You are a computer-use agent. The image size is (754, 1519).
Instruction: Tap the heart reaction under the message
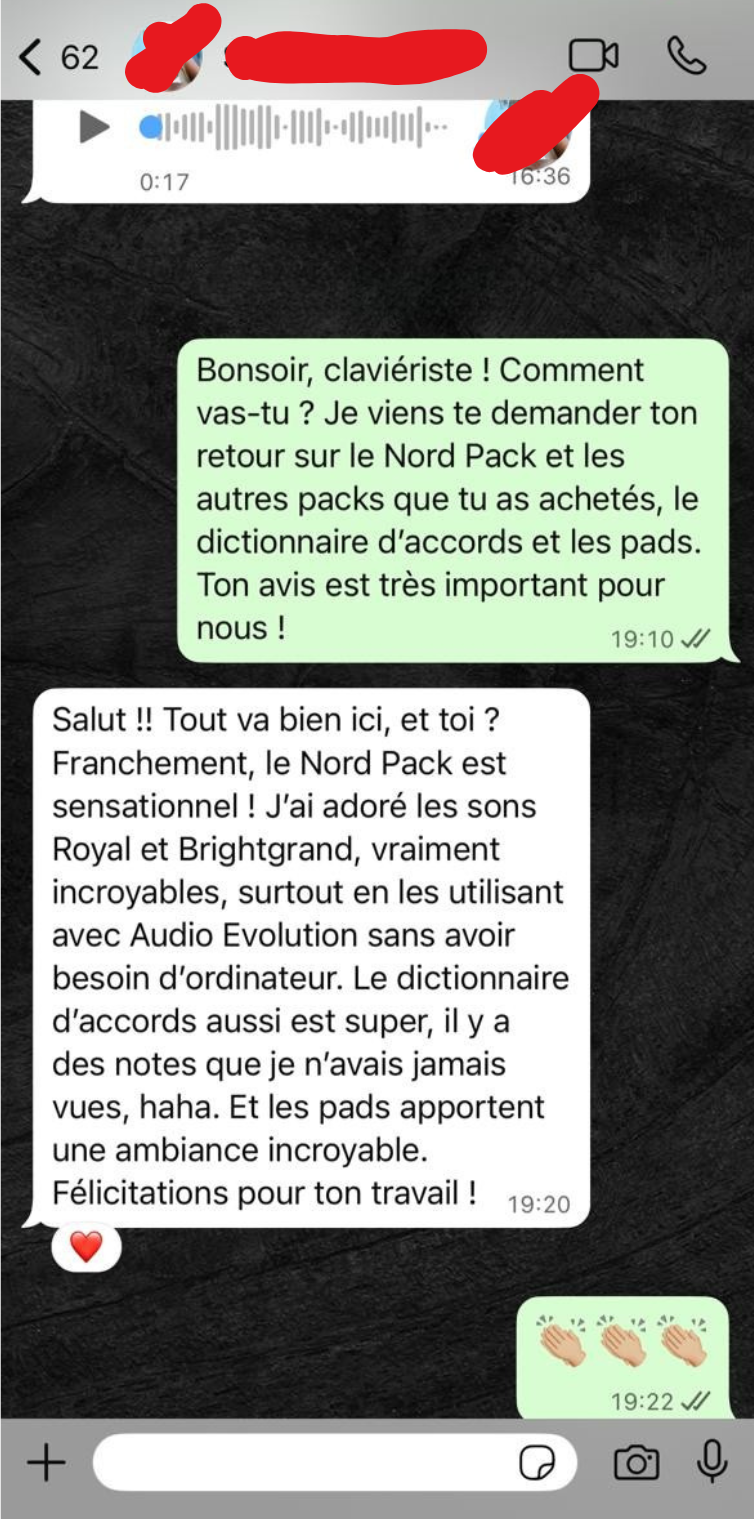click(x=87, y=1247)
